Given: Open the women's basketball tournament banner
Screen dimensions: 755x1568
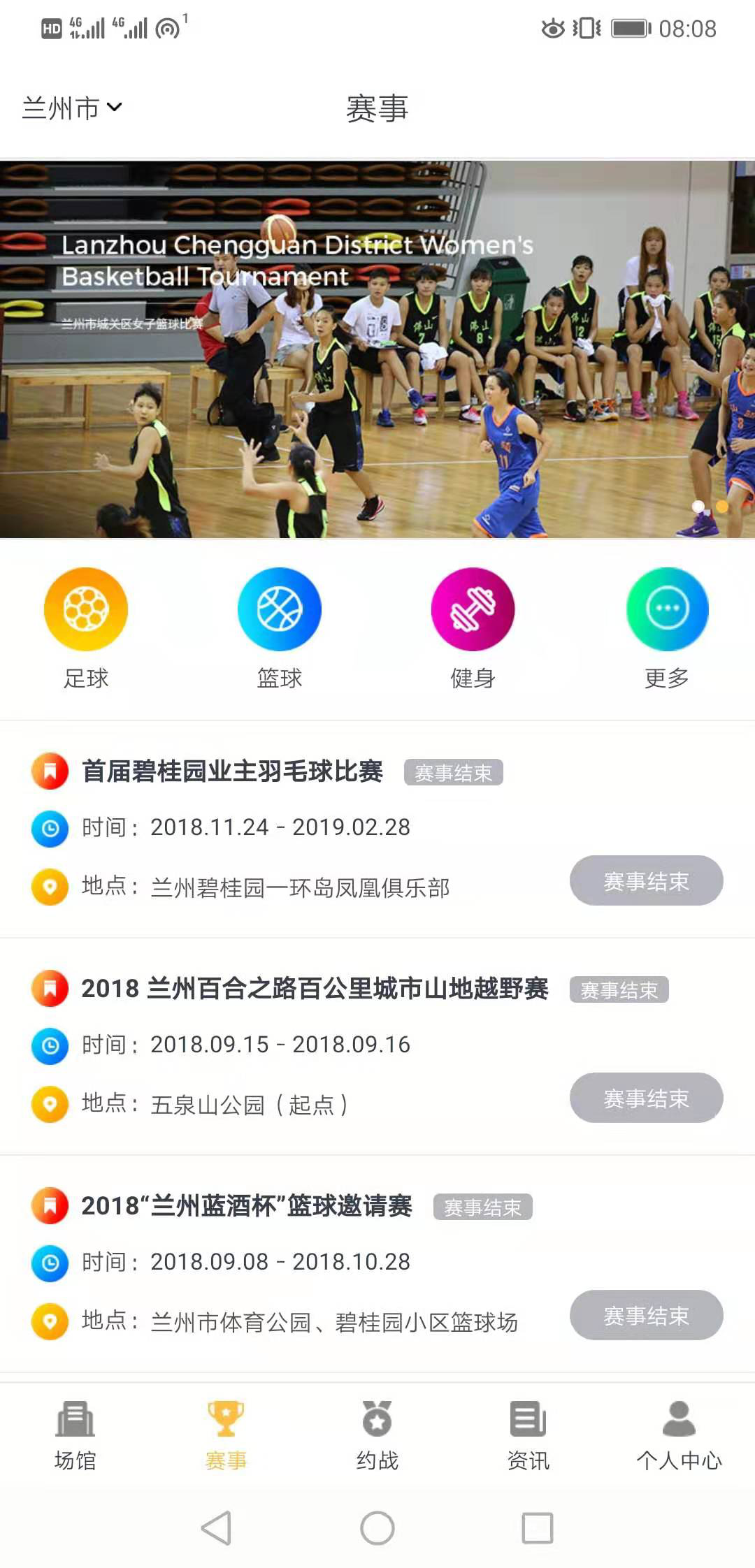Looking at the screenshot, I should (x=377, y=349).
